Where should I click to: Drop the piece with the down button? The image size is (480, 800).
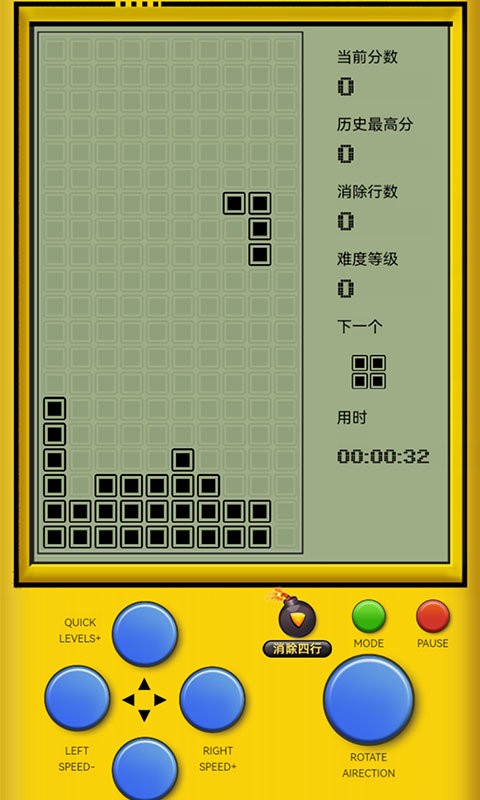pos(145,769)
